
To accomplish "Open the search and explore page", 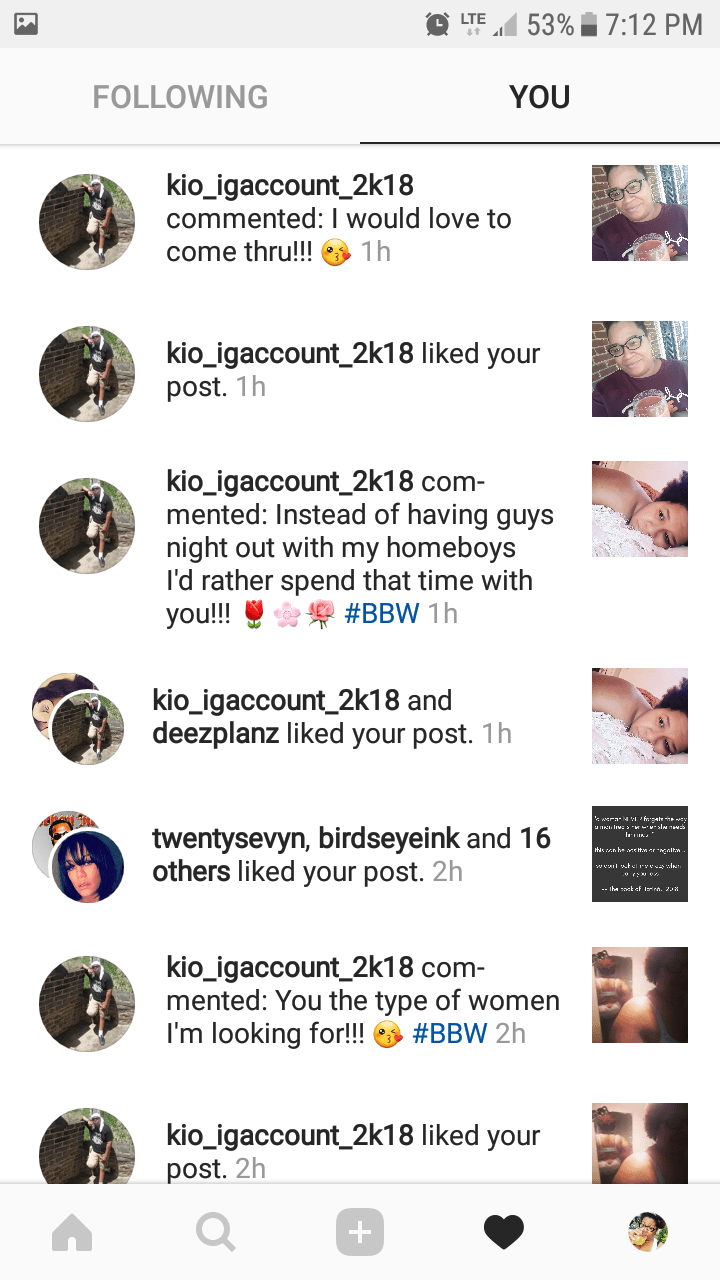I will coord(215,1232).
